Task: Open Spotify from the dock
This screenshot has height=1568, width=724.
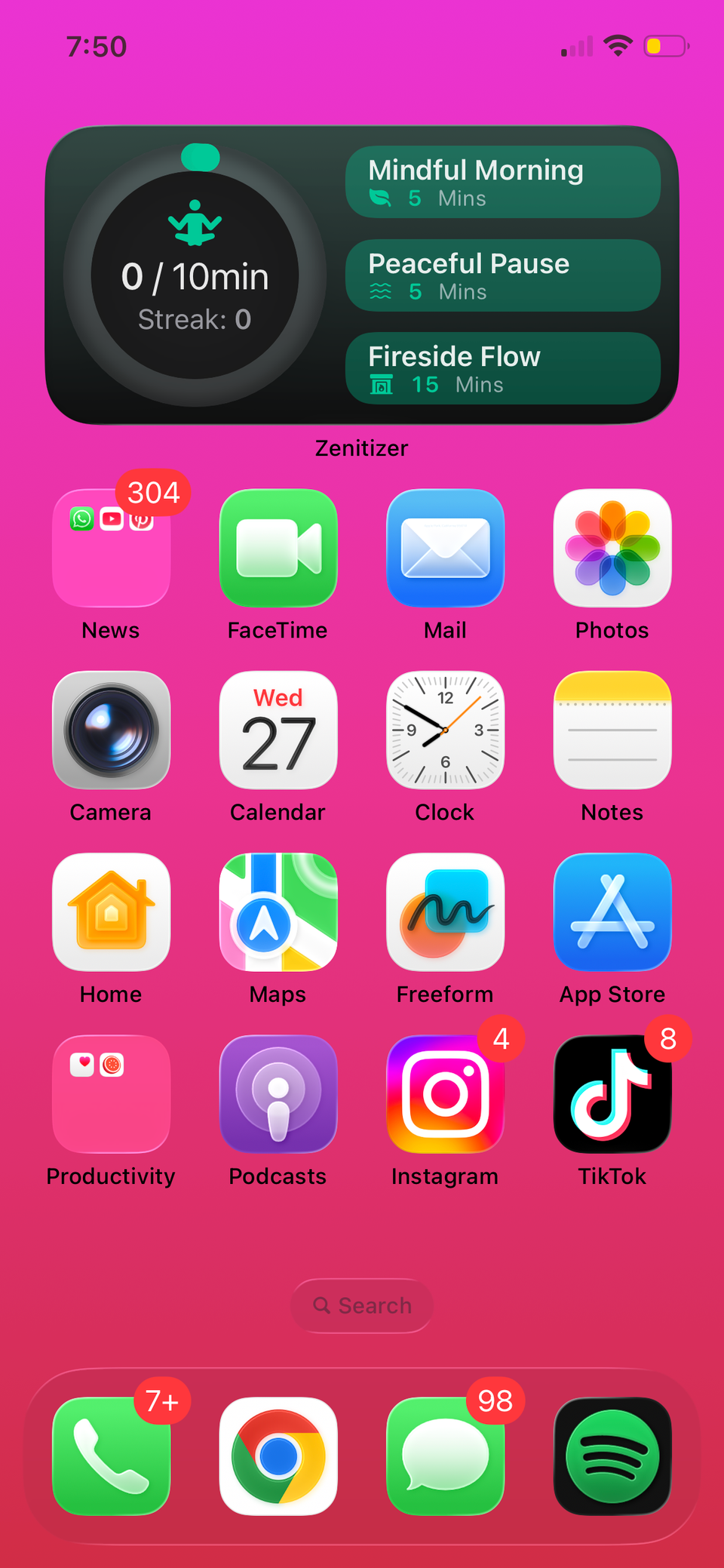Action: (612, 1456)
